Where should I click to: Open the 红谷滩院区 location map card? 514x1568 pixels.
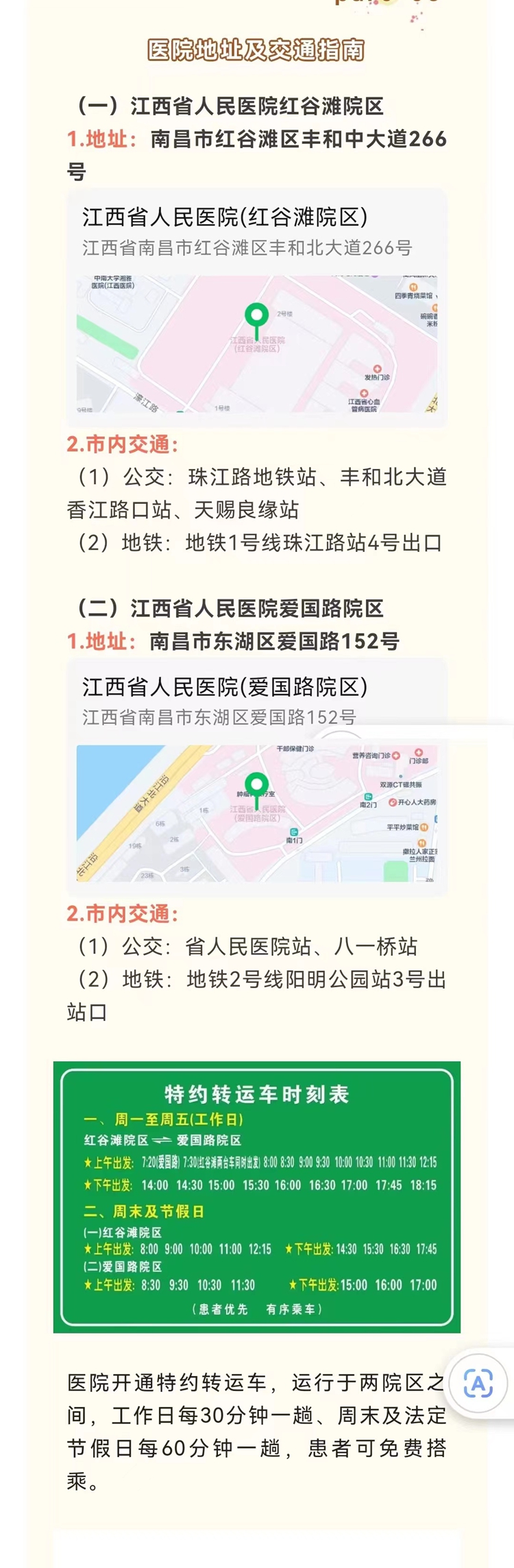click(x=256, y=308)
